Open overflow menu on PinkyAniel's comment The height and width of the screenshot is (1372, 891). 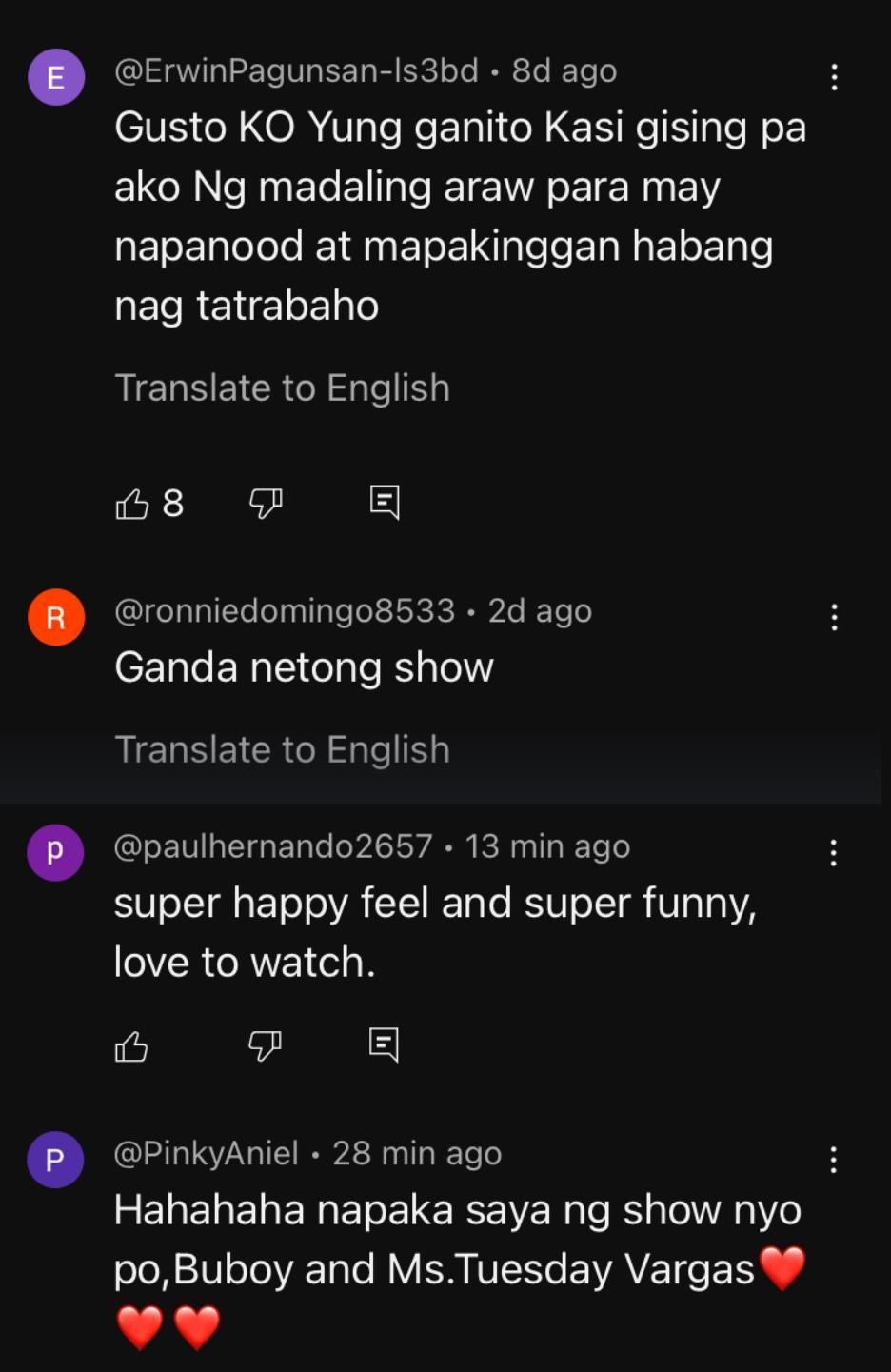tap(834, 1160)
